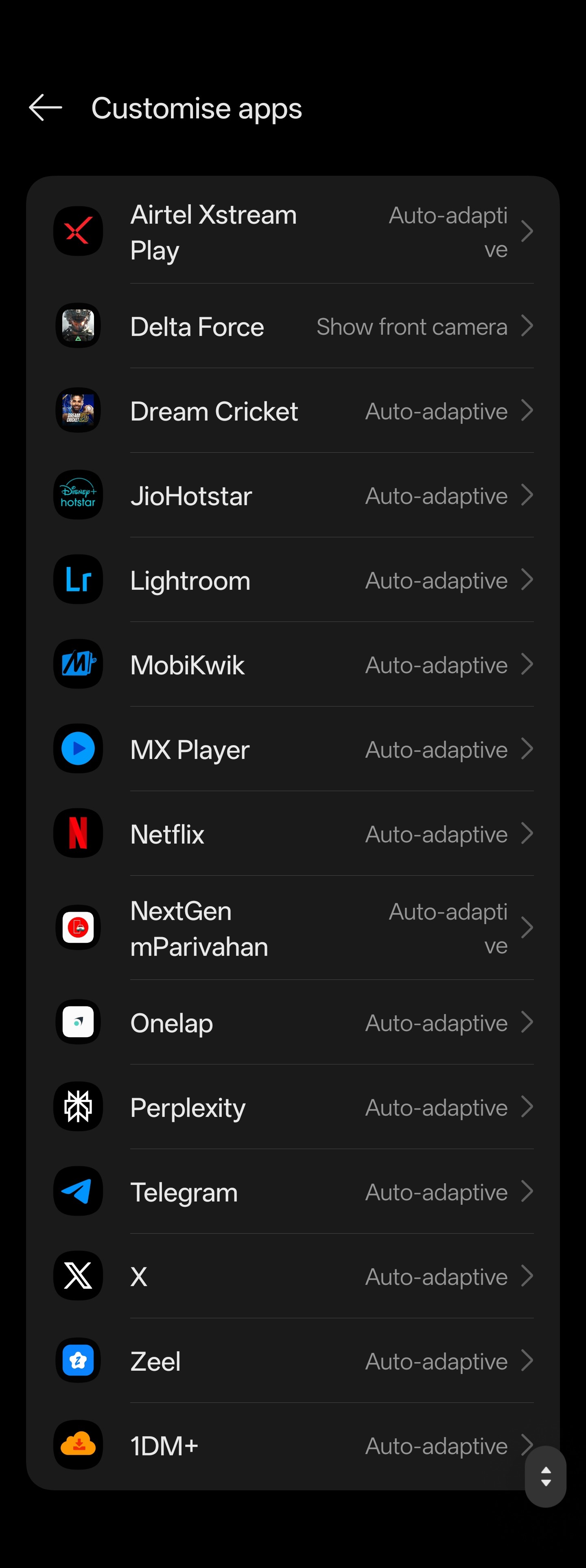Open Delta Force front camera setting
The width and height of the screenshot is (586, 1568).
(x=293, y=326)
